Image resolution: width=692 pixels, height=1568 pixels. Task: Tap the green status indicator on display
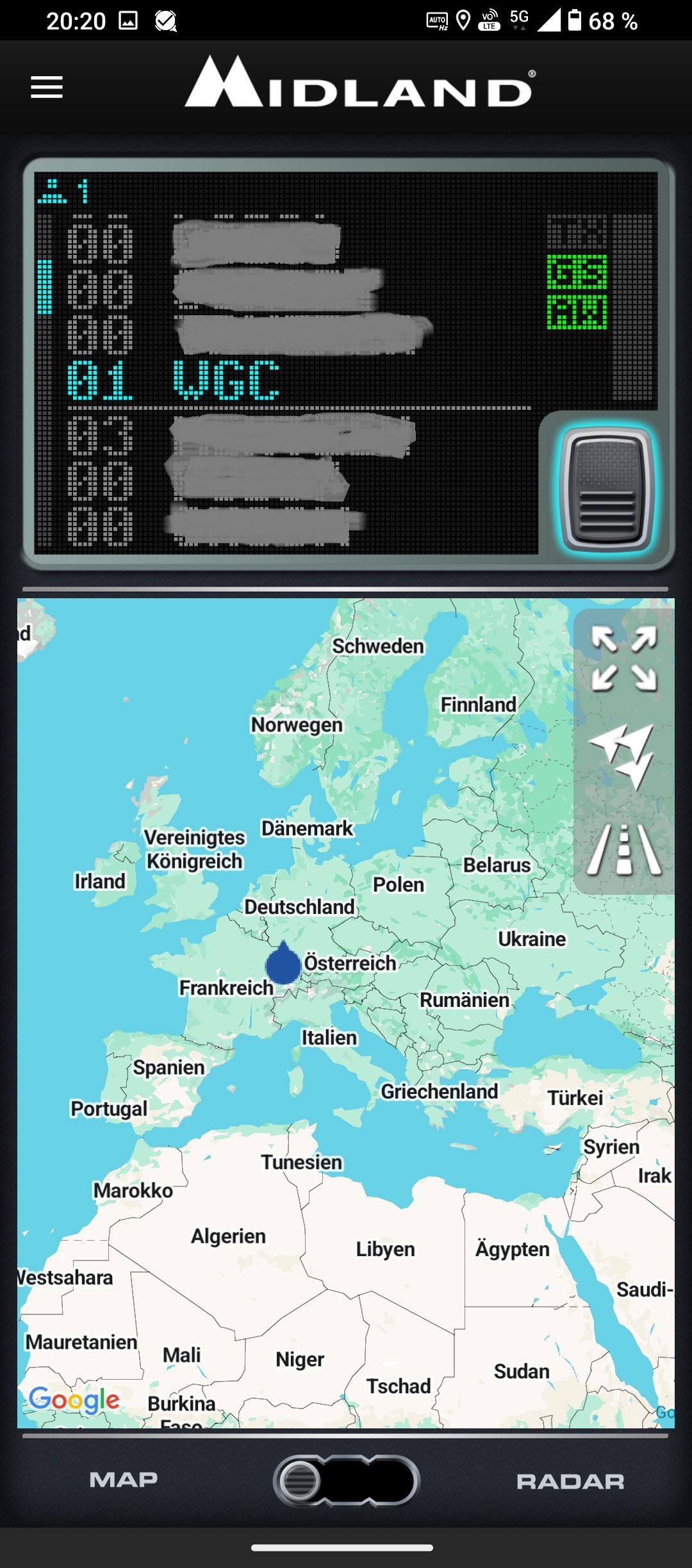pyautogui.click(x=577, y=292)
